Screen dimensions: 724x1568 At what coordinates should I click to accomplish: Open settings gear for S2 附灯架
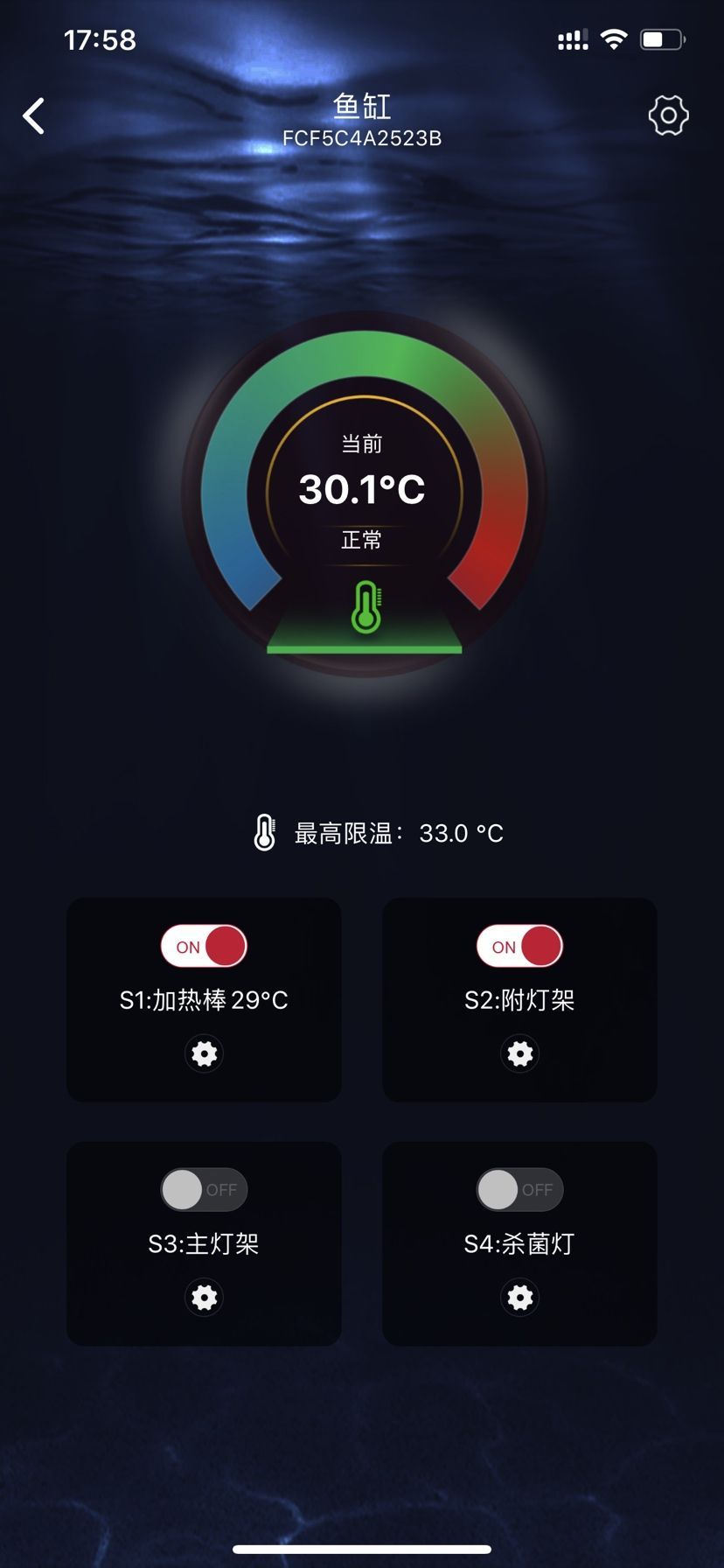pyautogui.click(x=519, y=1053)
